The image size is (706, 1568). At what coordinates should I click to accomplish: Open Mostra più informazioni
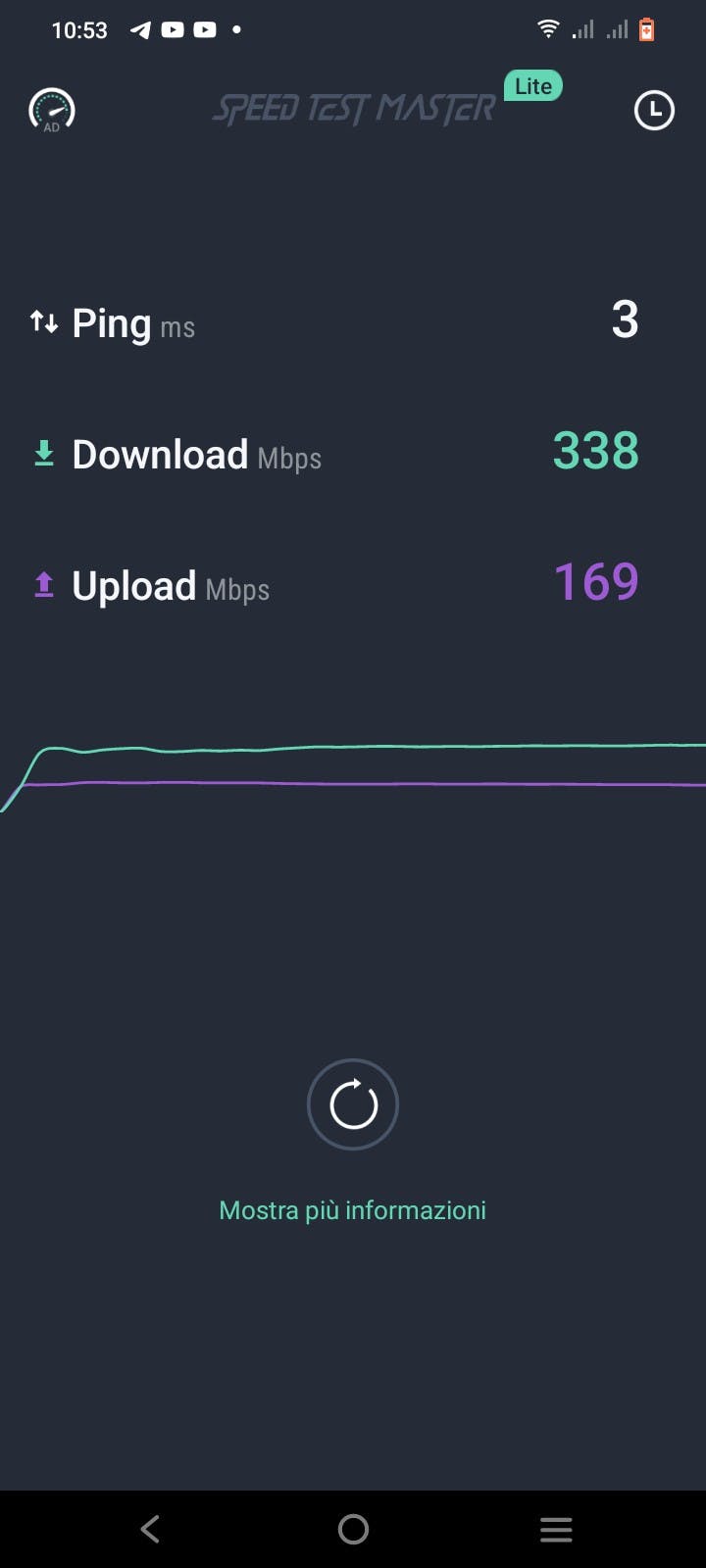click(x=353, y=1210)
